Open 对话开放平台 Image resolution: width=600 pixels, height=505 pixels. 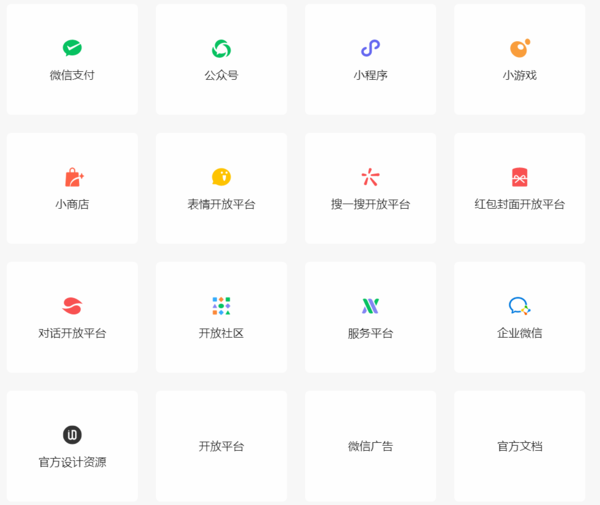click(72, 318)
